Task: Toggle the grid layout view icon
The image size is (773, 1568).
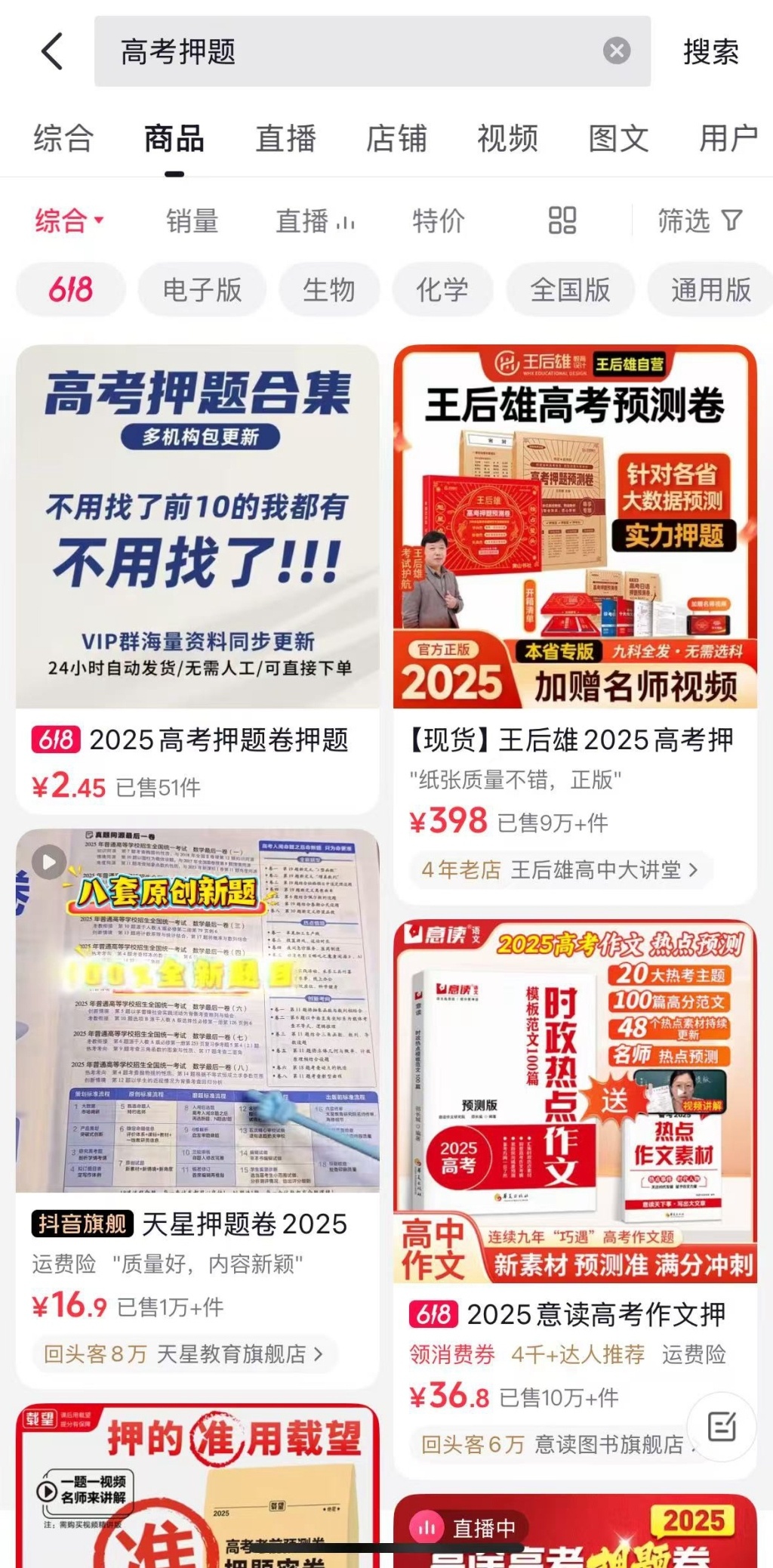Action: click(x=562, y=221)
